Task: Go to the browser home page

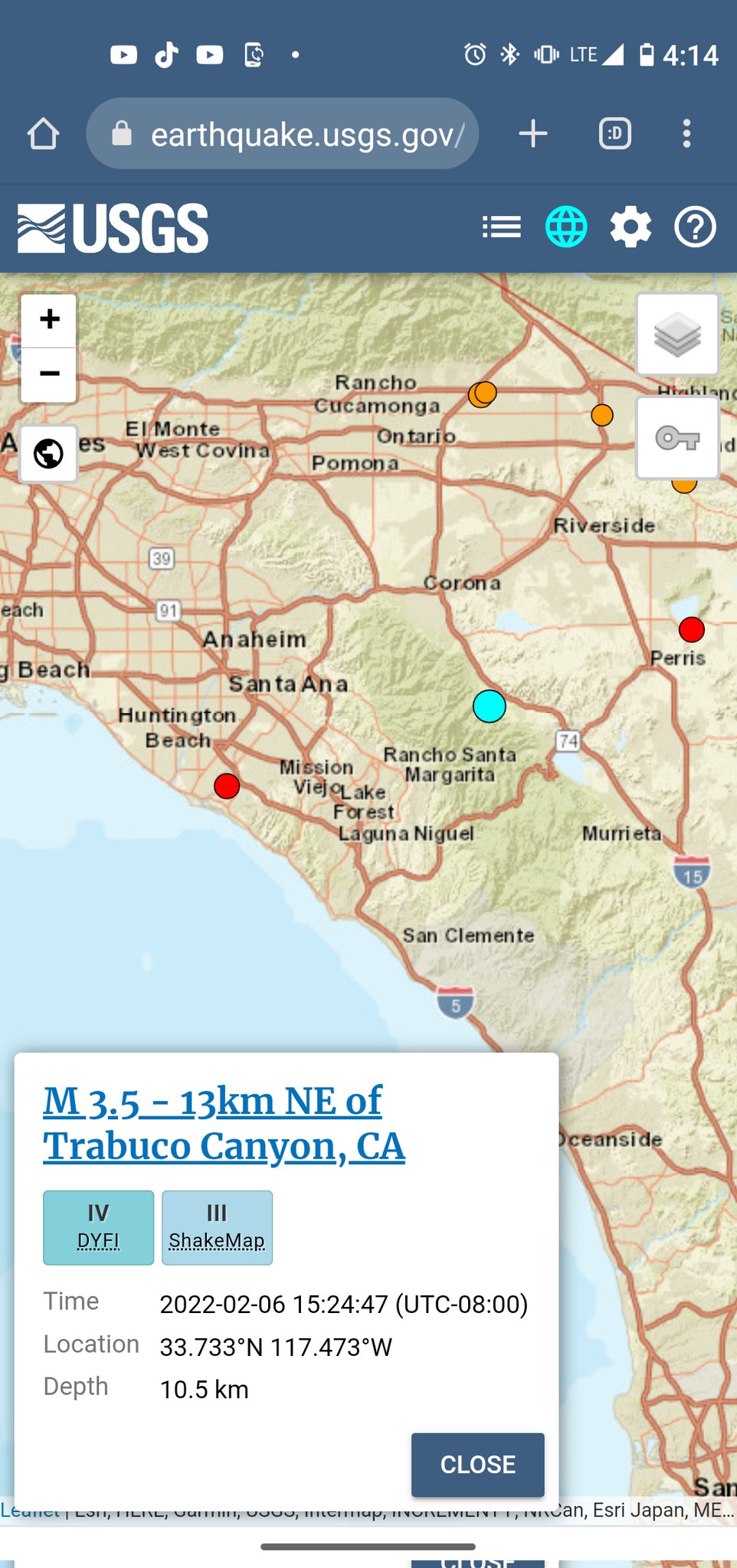Action: tap(43, 134)
